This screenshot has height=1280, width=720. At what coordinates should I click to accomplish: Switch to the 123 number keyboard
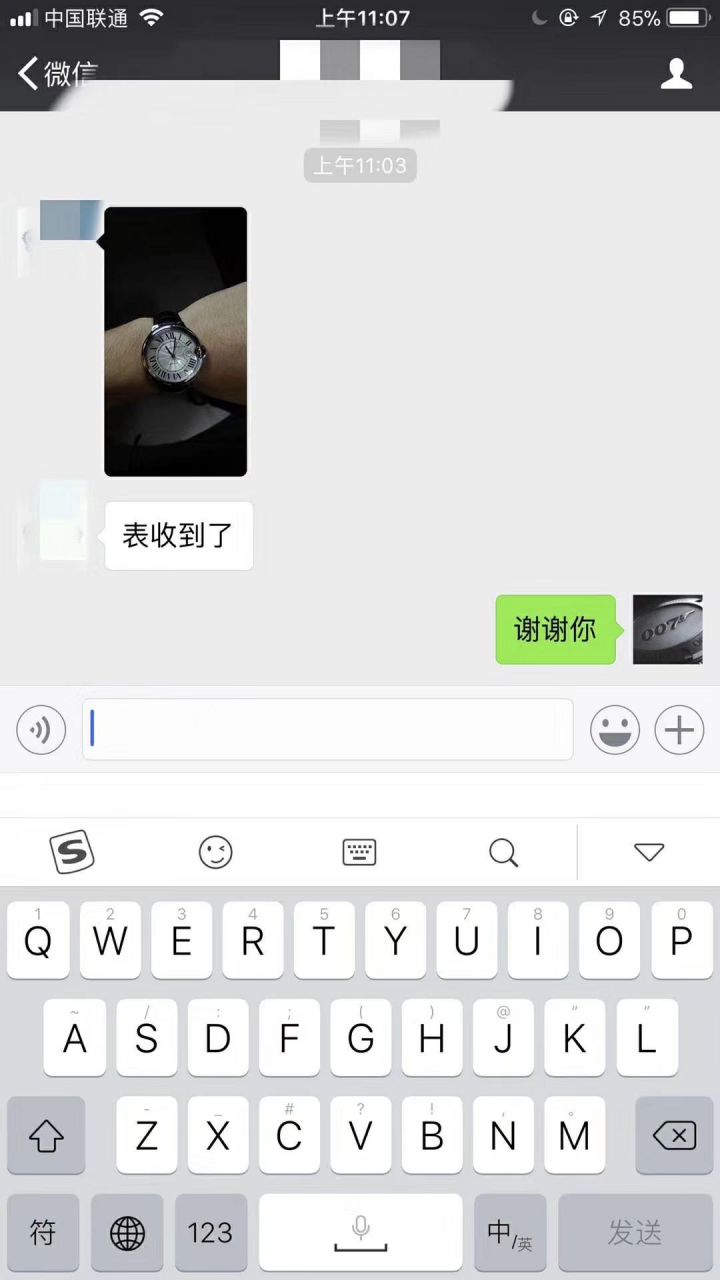click(210, 1232)
